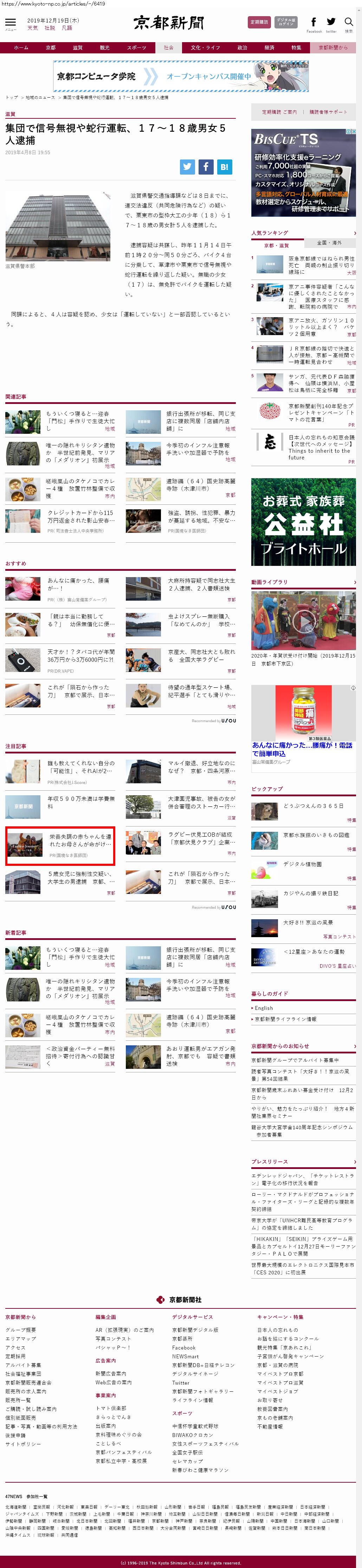Share this article on Twitter
This screenshot has width=362, height=1568.
coord(187,167)
